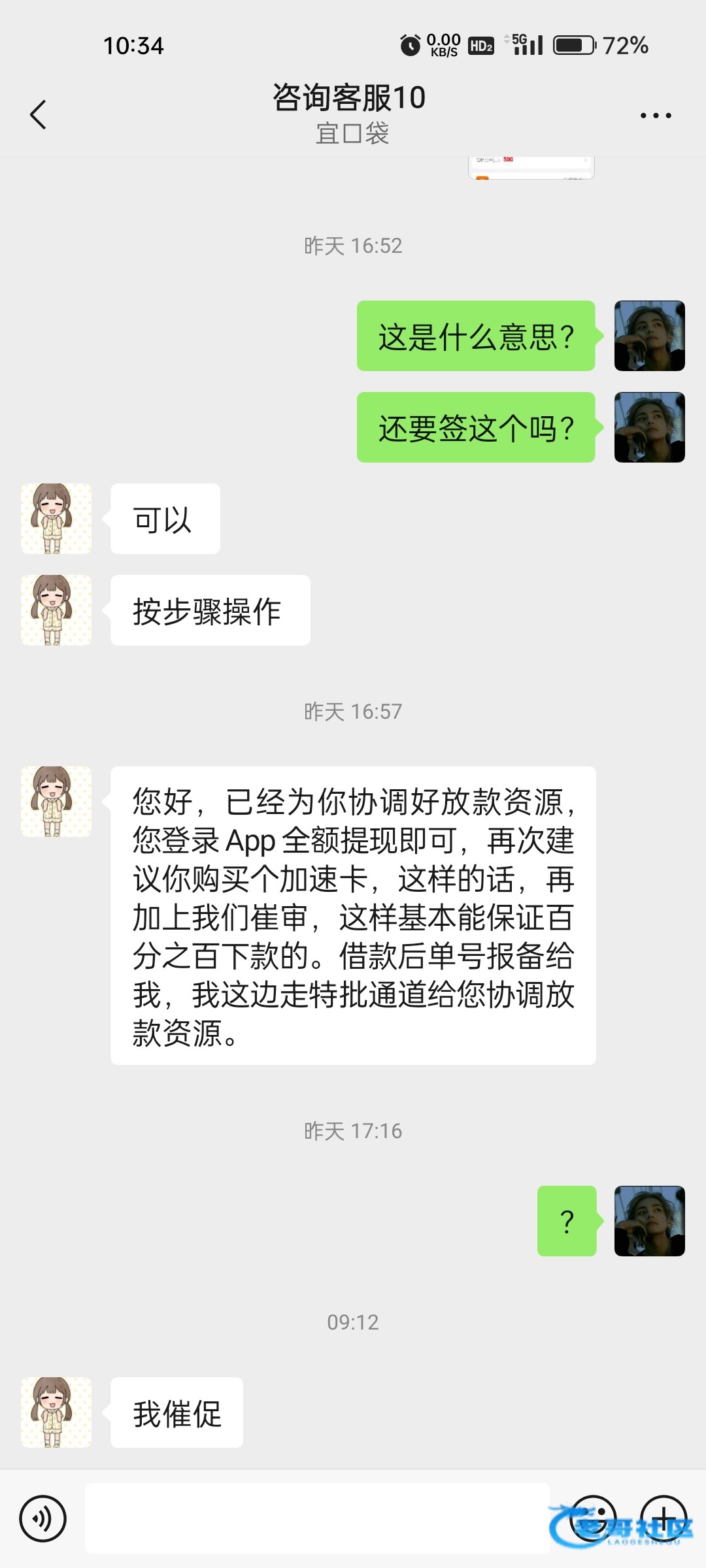Switch to voice message input
This screenshot has width=706, height=1568.
tap(43, 1518)
